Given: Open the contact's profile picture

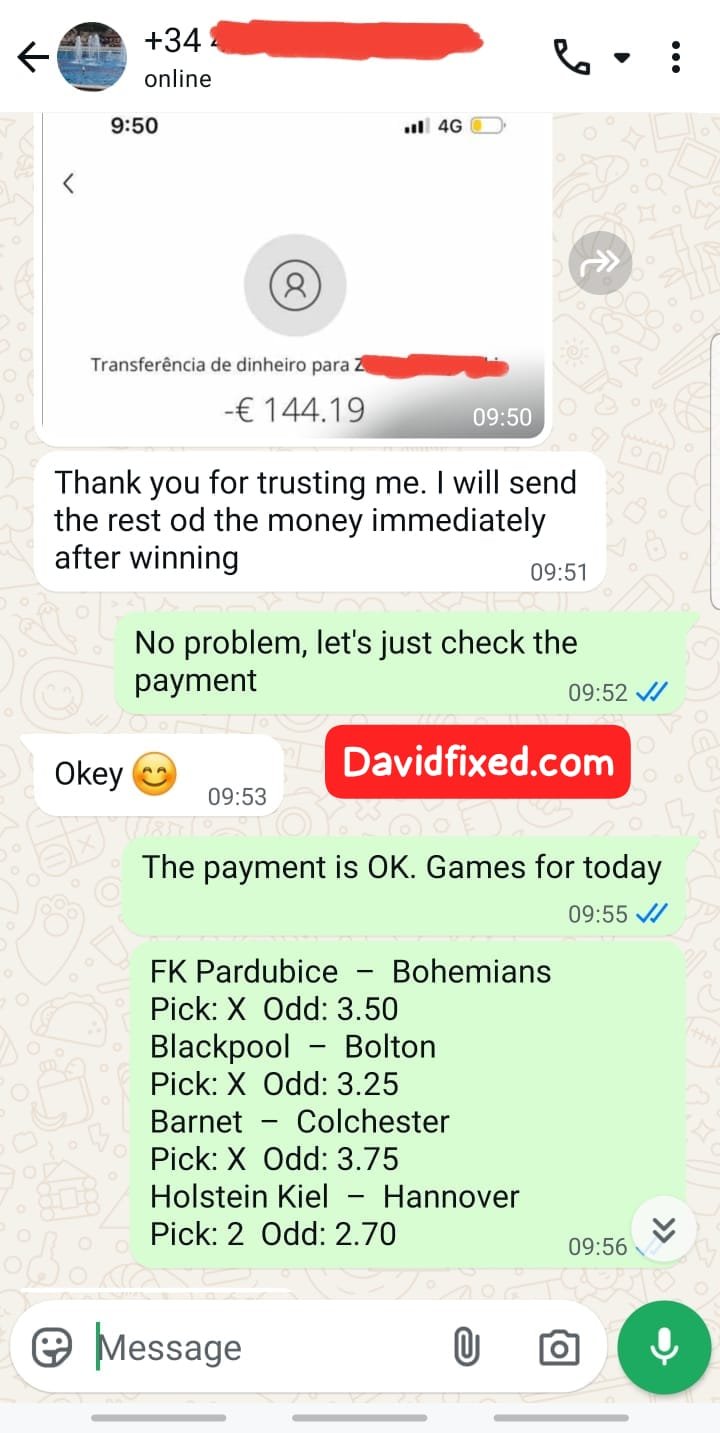Looking at the screenshot, I should pyautogui.click(x=93, y=57).
